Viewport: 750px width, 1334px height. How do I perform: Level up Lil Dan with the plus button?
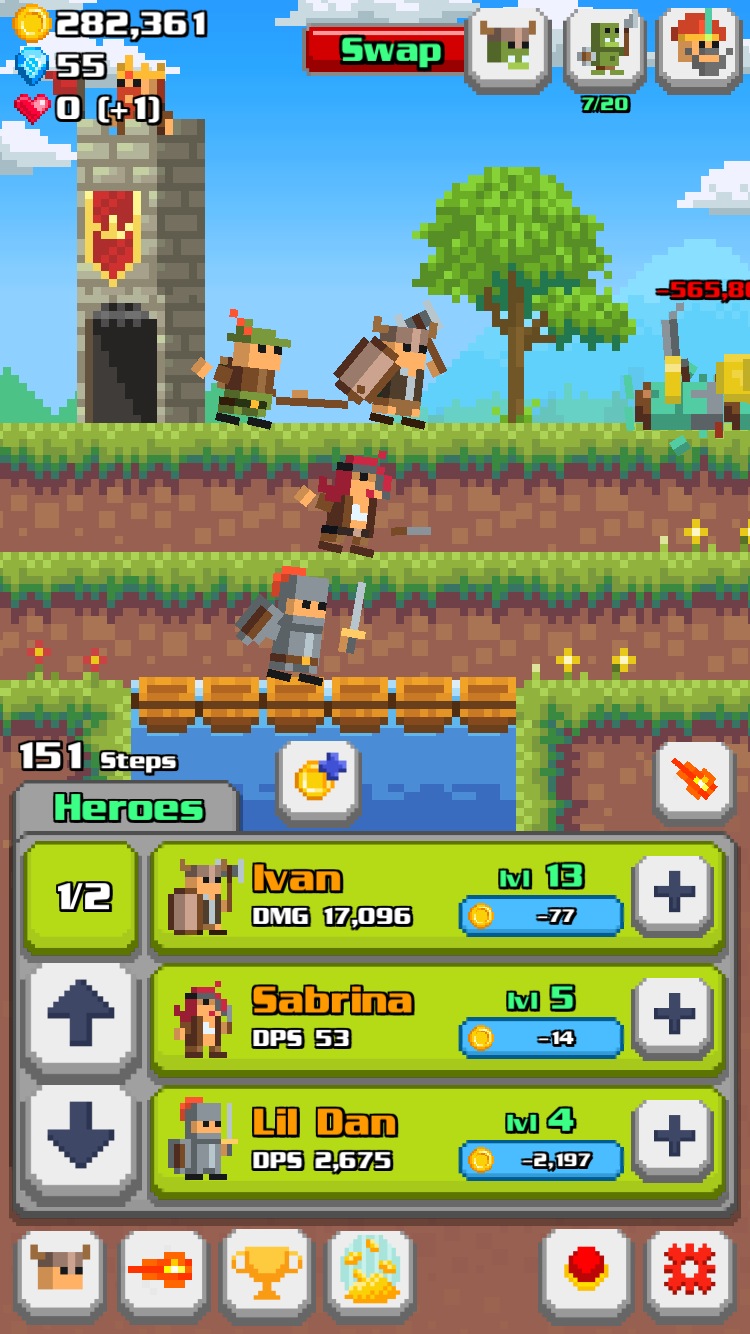point(674,1138)
